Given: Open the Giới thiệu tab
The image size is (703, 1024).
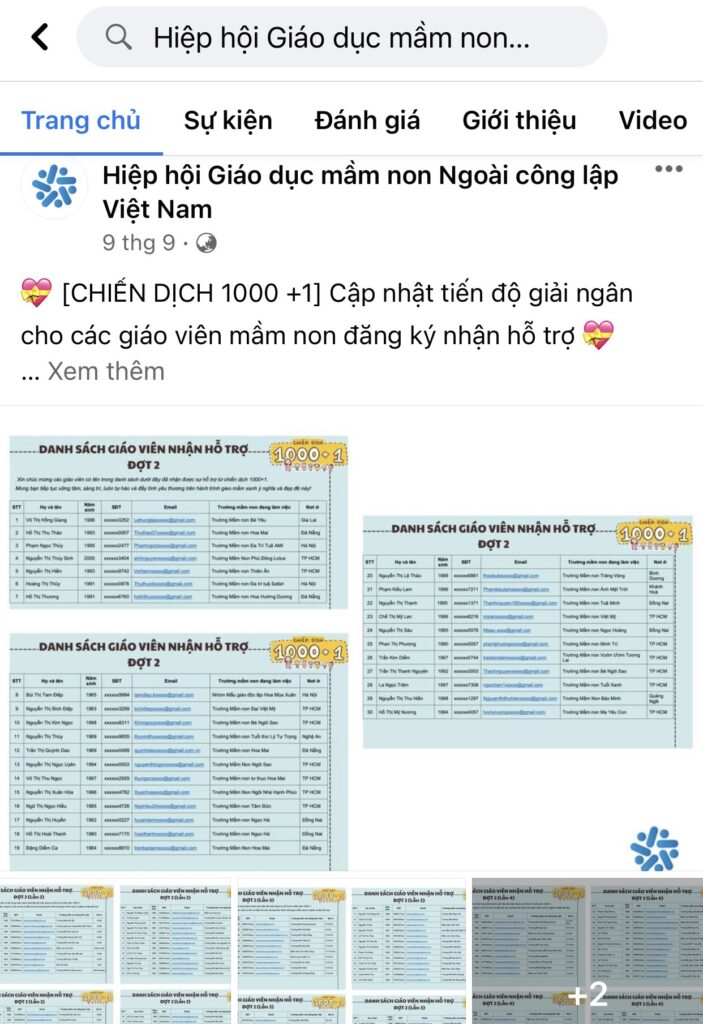Looking at the screenshot, I should click(x=519, y=121).
